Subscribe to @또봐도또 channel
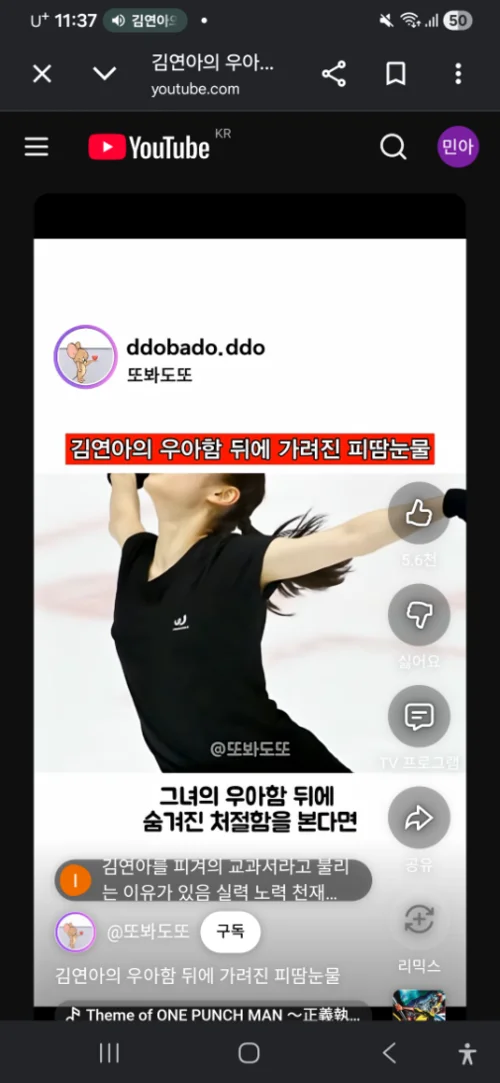 (230, 932)
